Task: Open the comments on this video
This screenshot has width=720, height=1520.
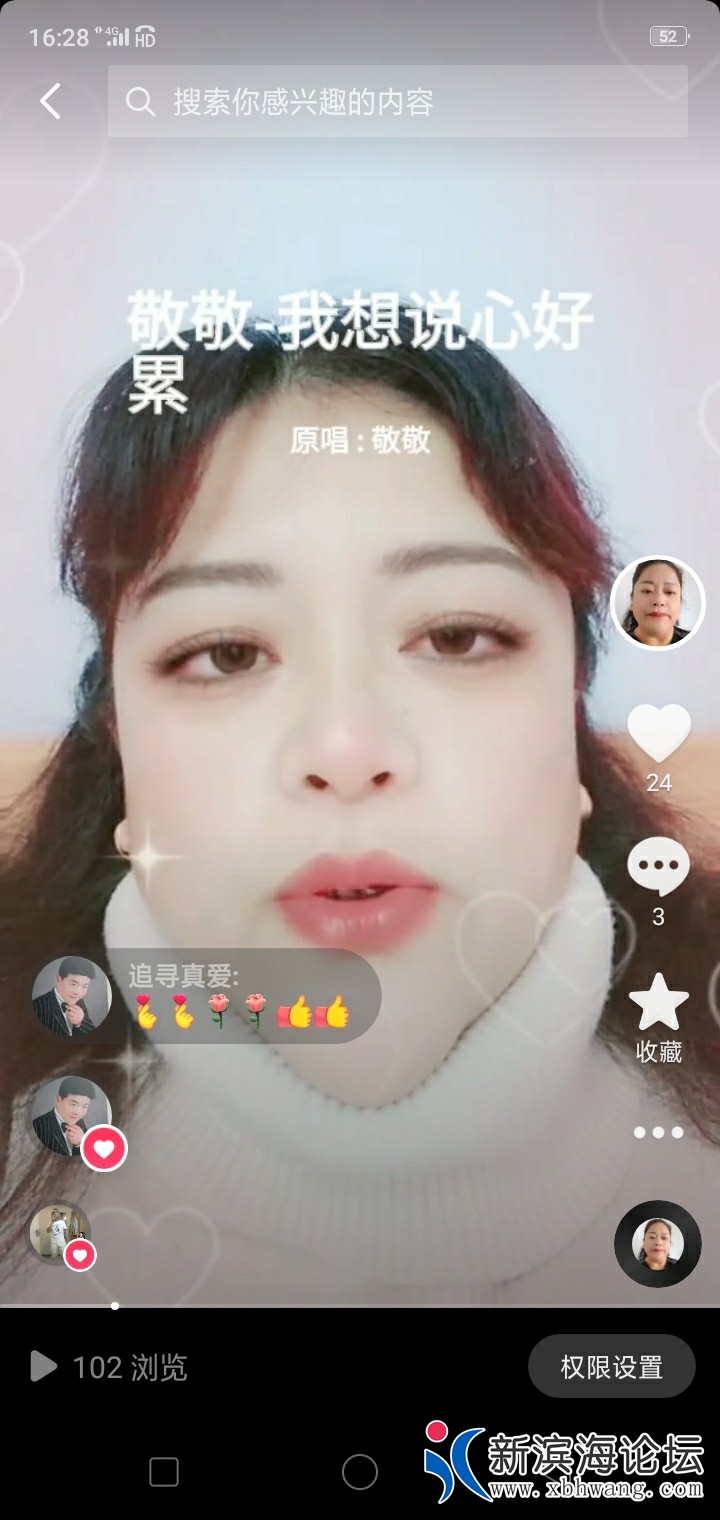Action: (658, 868)
